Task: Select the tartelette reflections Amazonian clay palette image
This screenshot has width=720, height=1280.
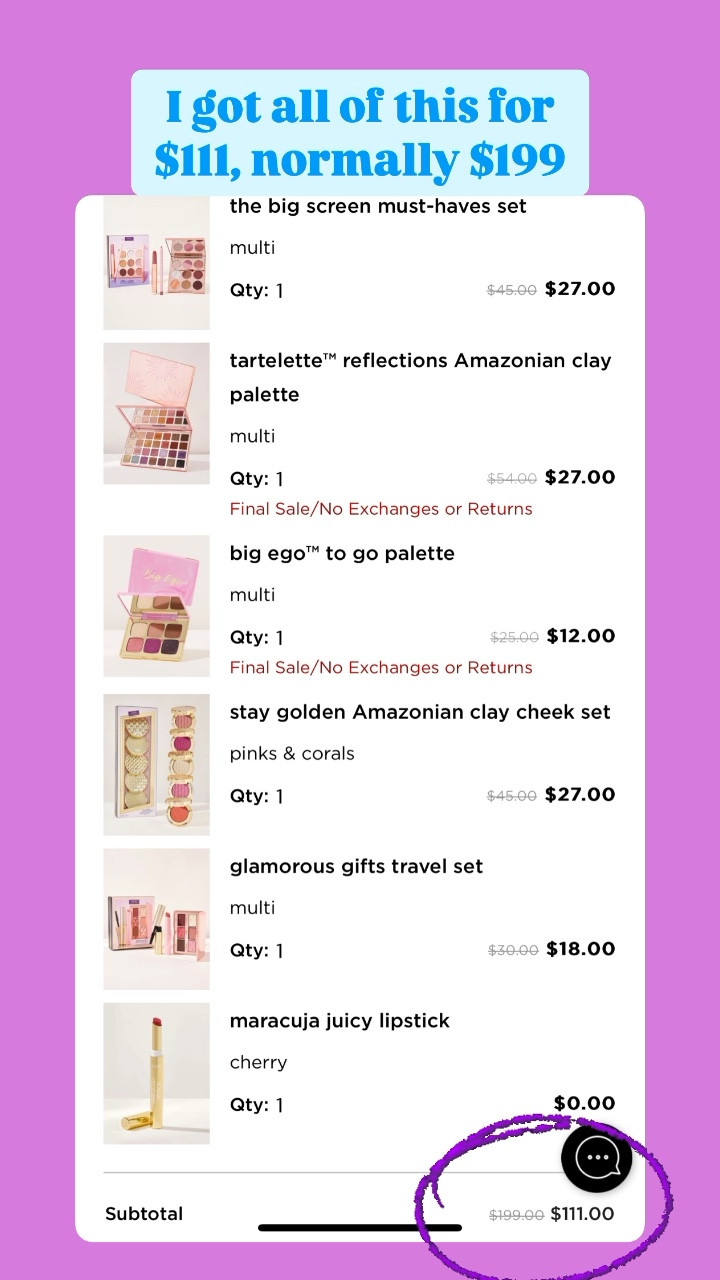Action: (x=156, y=412)
